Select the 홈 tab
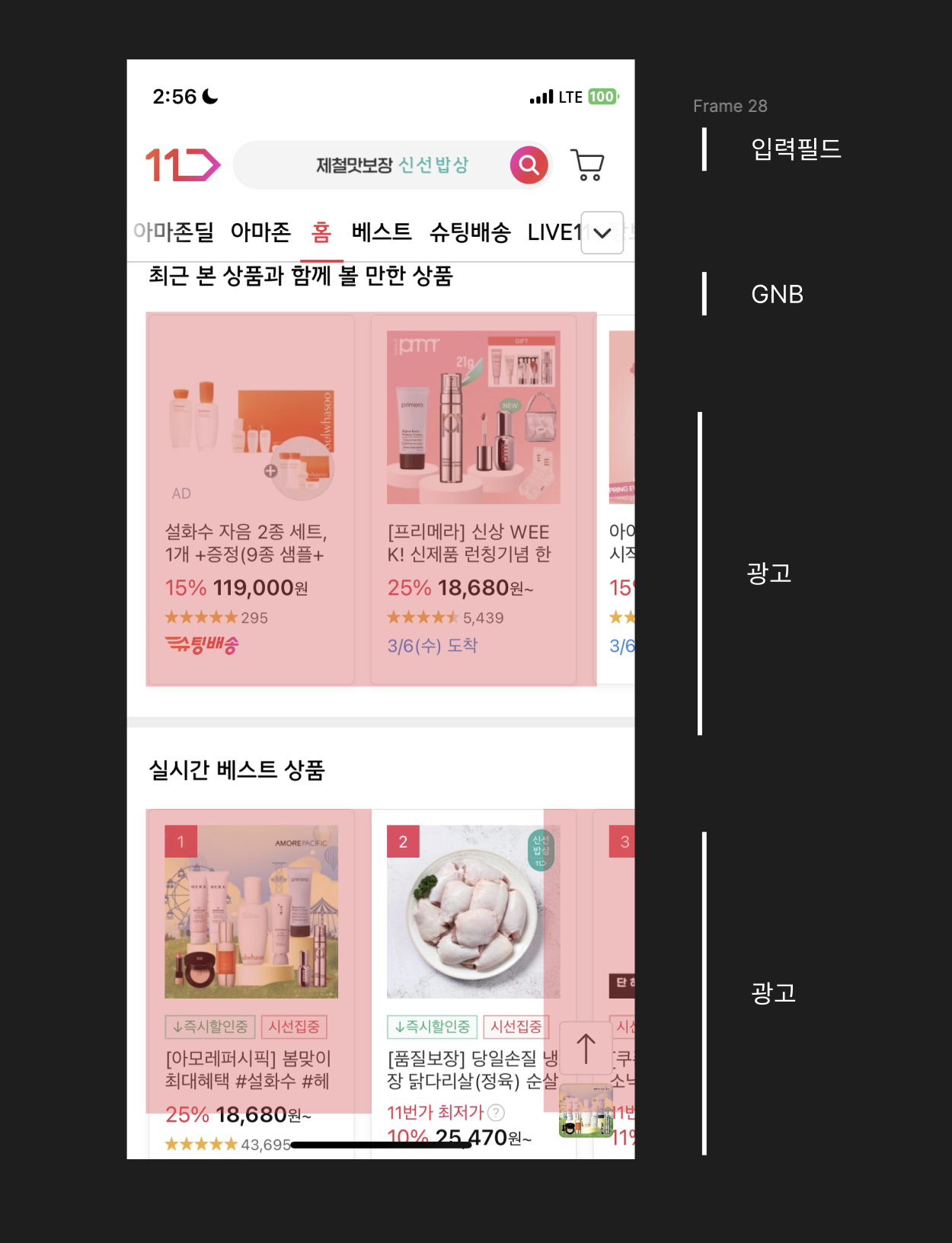Image resolution: width=952 pixels, height=1243 pixels. [321, 232]
